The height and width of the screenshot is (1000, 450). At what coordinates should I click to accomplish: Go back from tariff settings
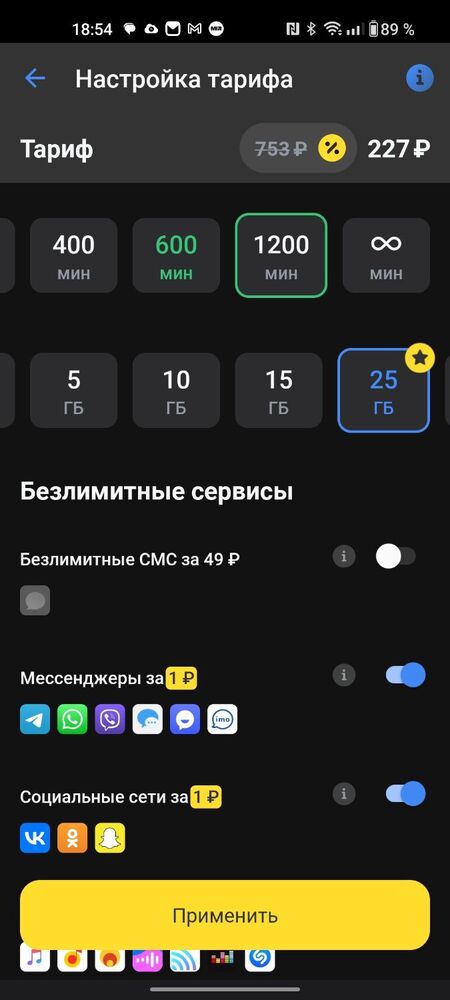[35, 78]
